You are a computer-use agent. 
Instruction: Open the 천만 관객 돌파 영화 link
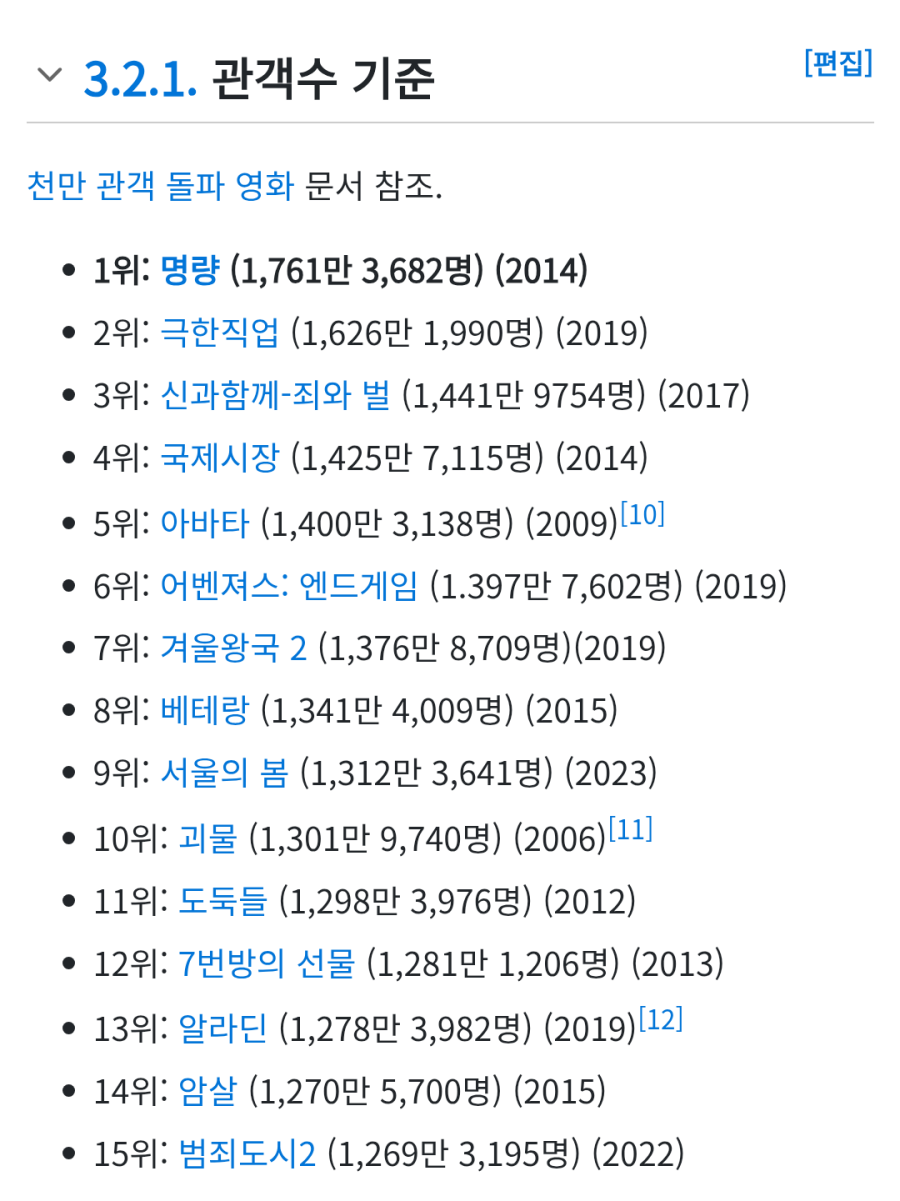point(160,186)
